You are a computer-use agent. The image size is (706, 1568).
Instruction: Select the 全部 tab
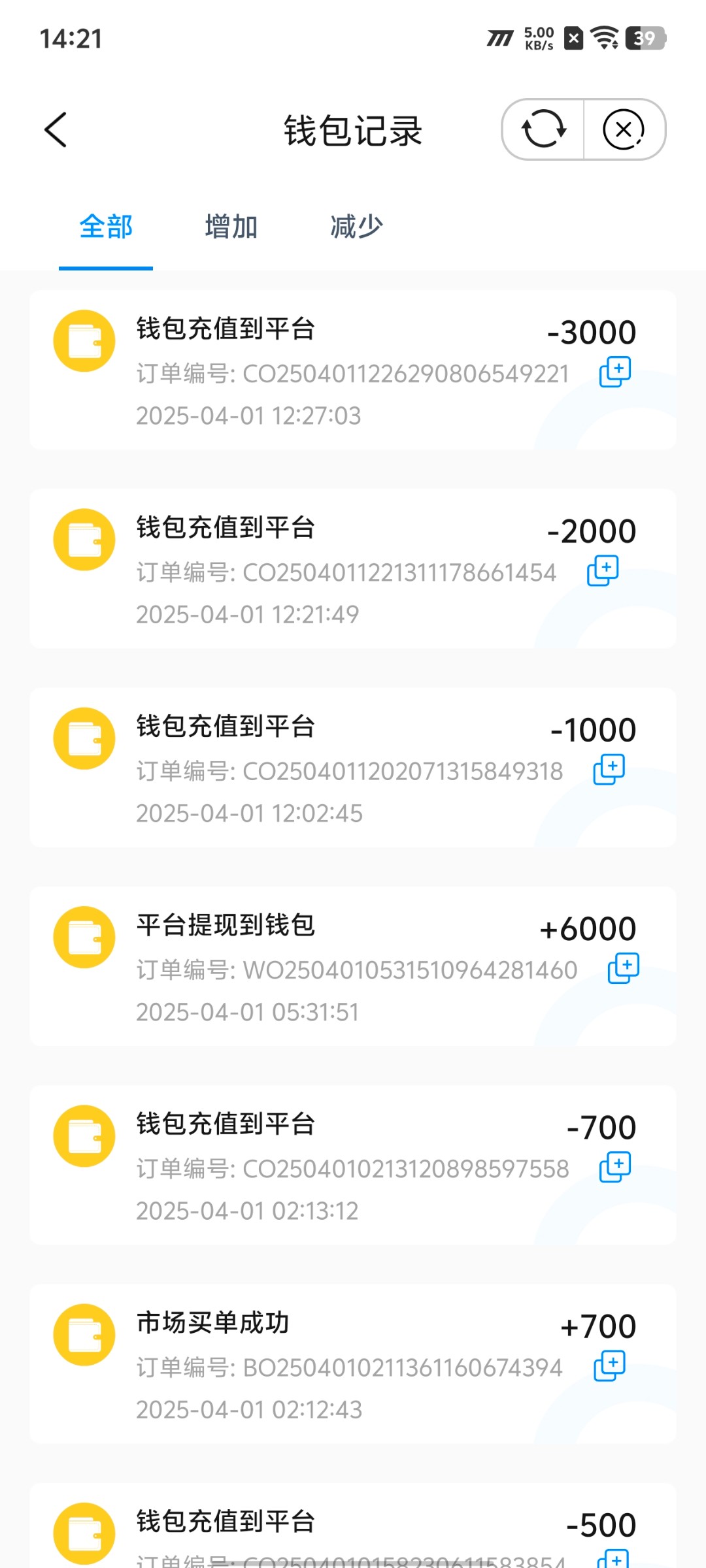[x=106, y=227]
